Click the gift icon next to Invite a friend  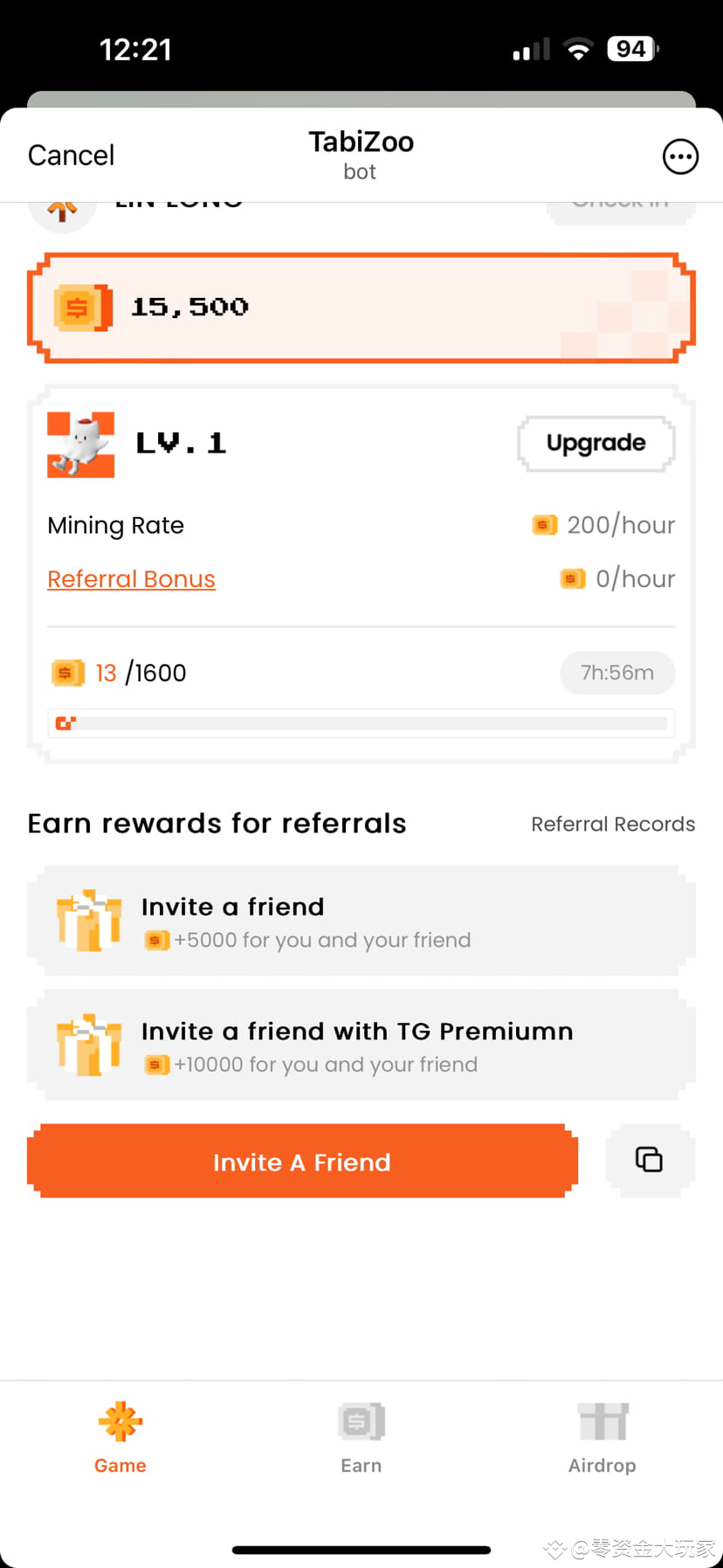pyautogui.click(x=87, y=920)
